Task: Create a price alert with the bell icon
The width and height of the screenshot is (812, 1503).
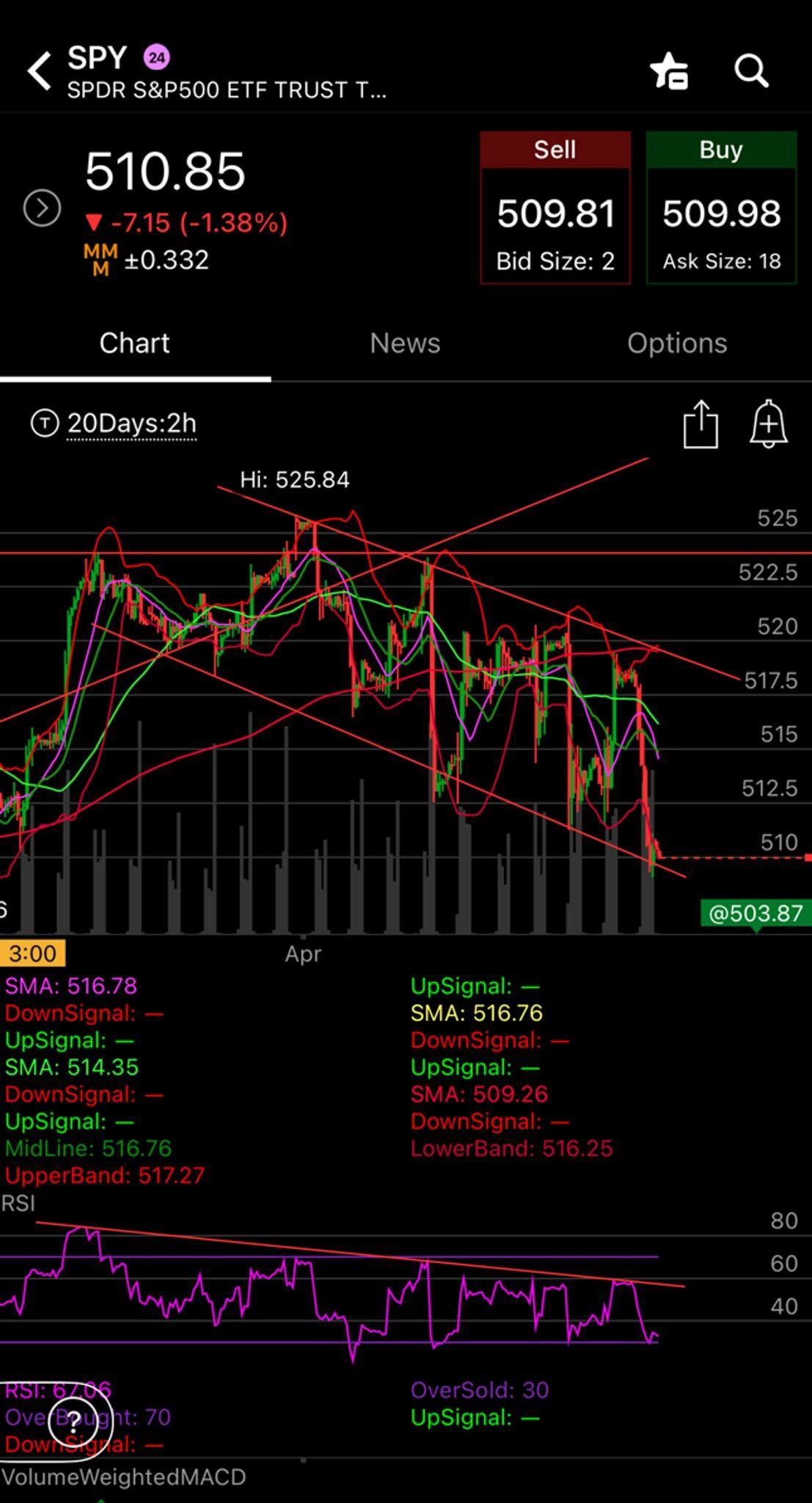Action: click(x=768, y=423)
